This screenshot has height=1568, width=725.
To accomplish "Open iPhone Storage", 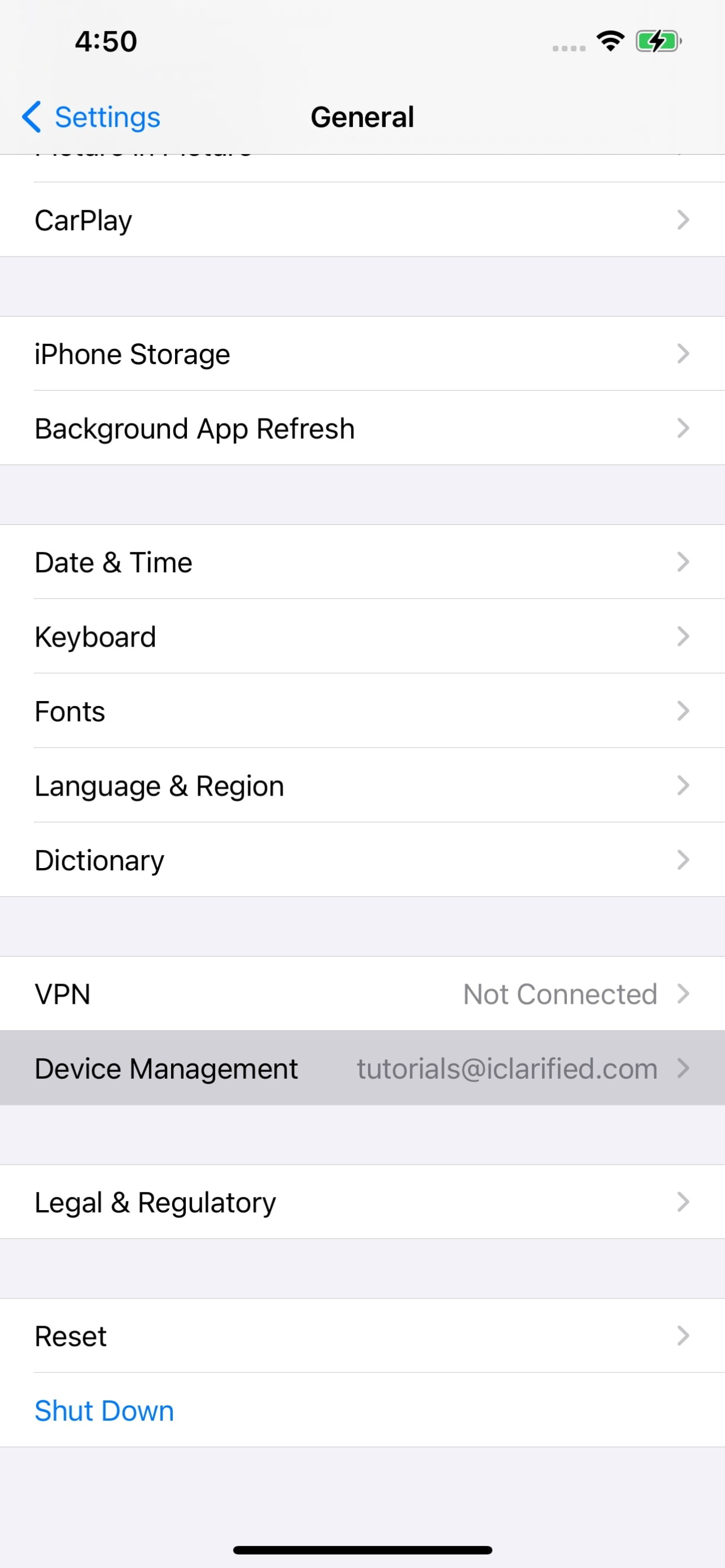I will [x=362, y=354].
